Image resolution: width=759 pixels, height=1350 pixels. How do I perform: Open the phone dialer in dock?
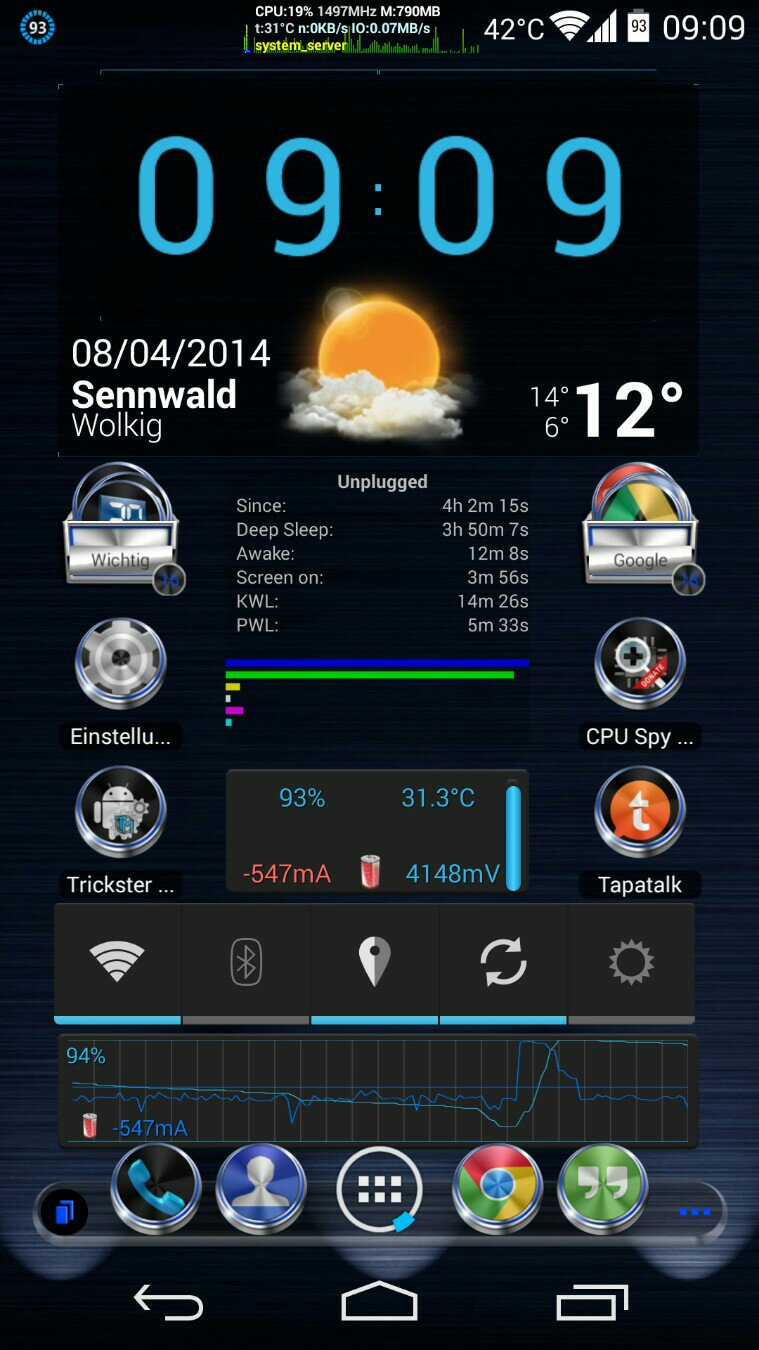click(156, 1189)
